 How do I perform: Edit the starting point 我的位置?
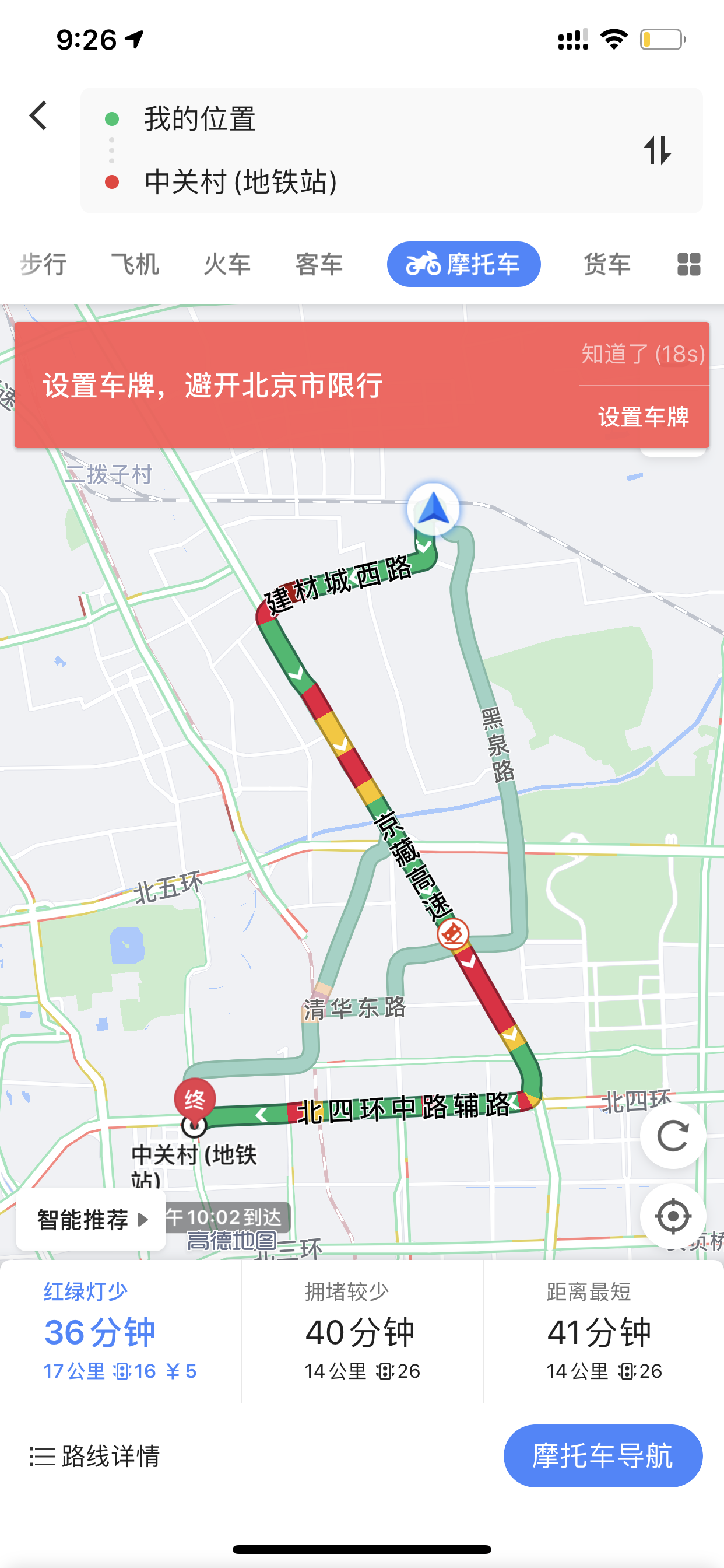pyautogui.click(x=377, y=118)
